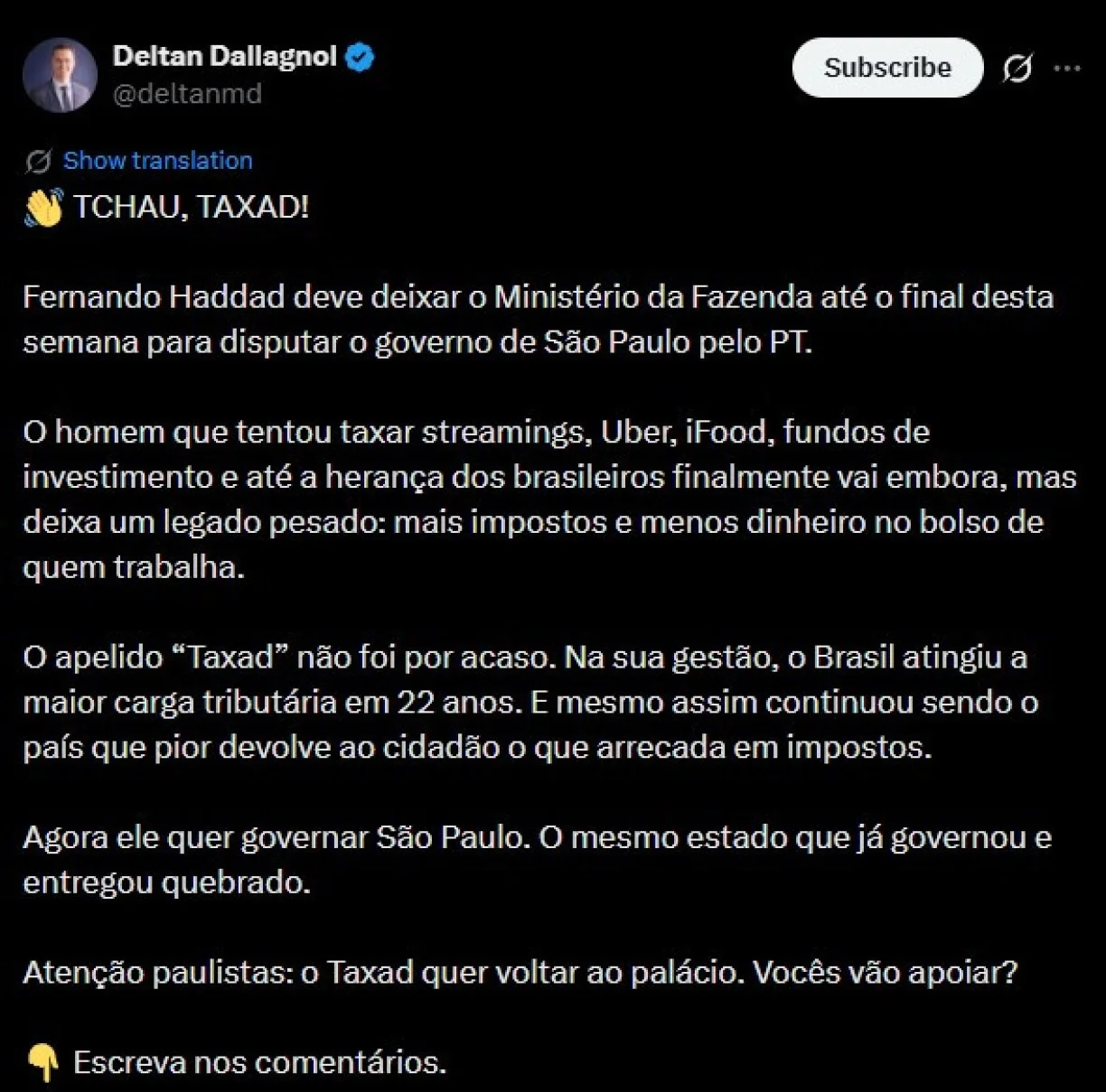
Task: Open the Grok icon beside Subscribe
Action: pos(1017,68)
